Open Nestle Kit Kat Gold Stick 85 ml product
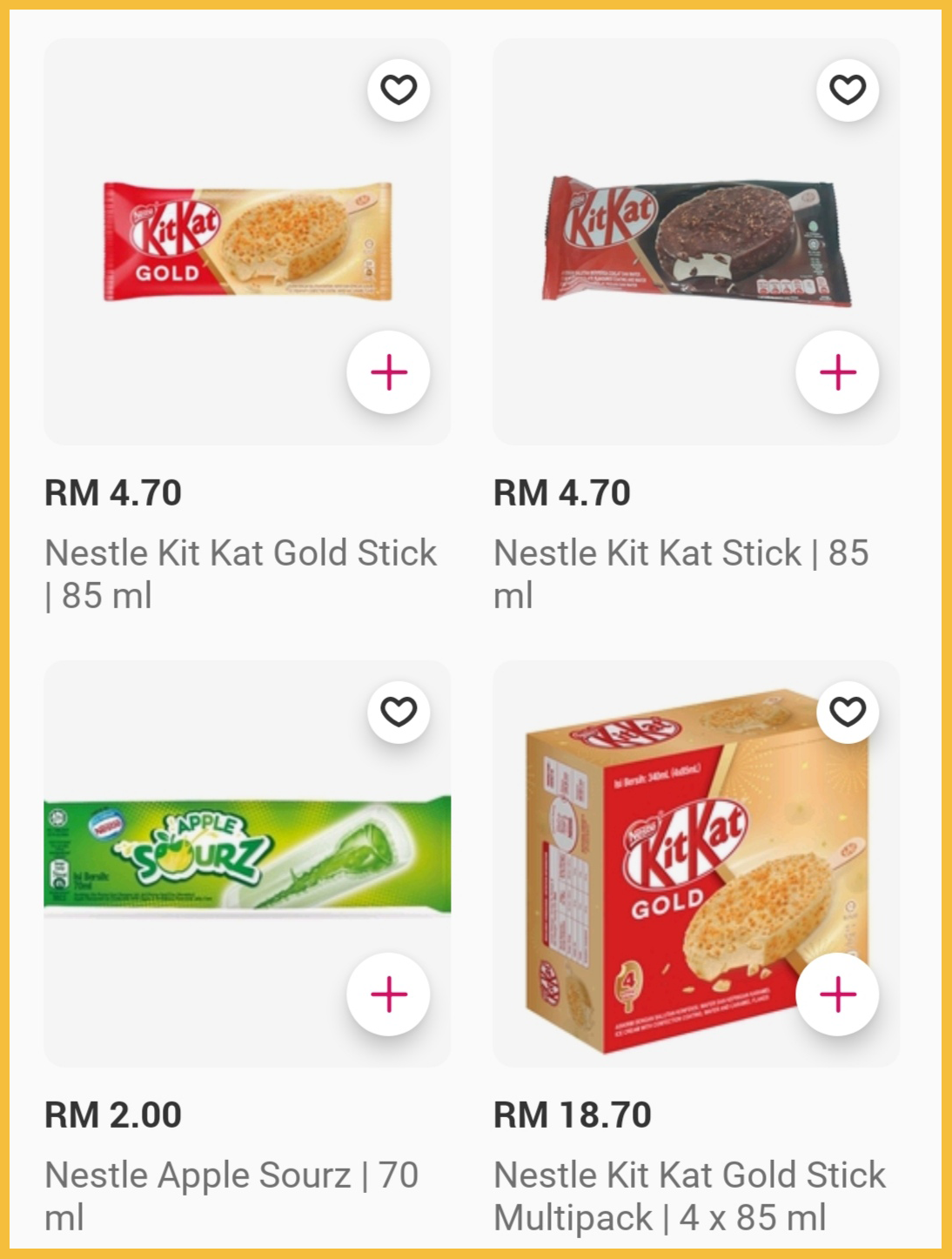Screen dimensions: 952x1259 tap(248, 242)
